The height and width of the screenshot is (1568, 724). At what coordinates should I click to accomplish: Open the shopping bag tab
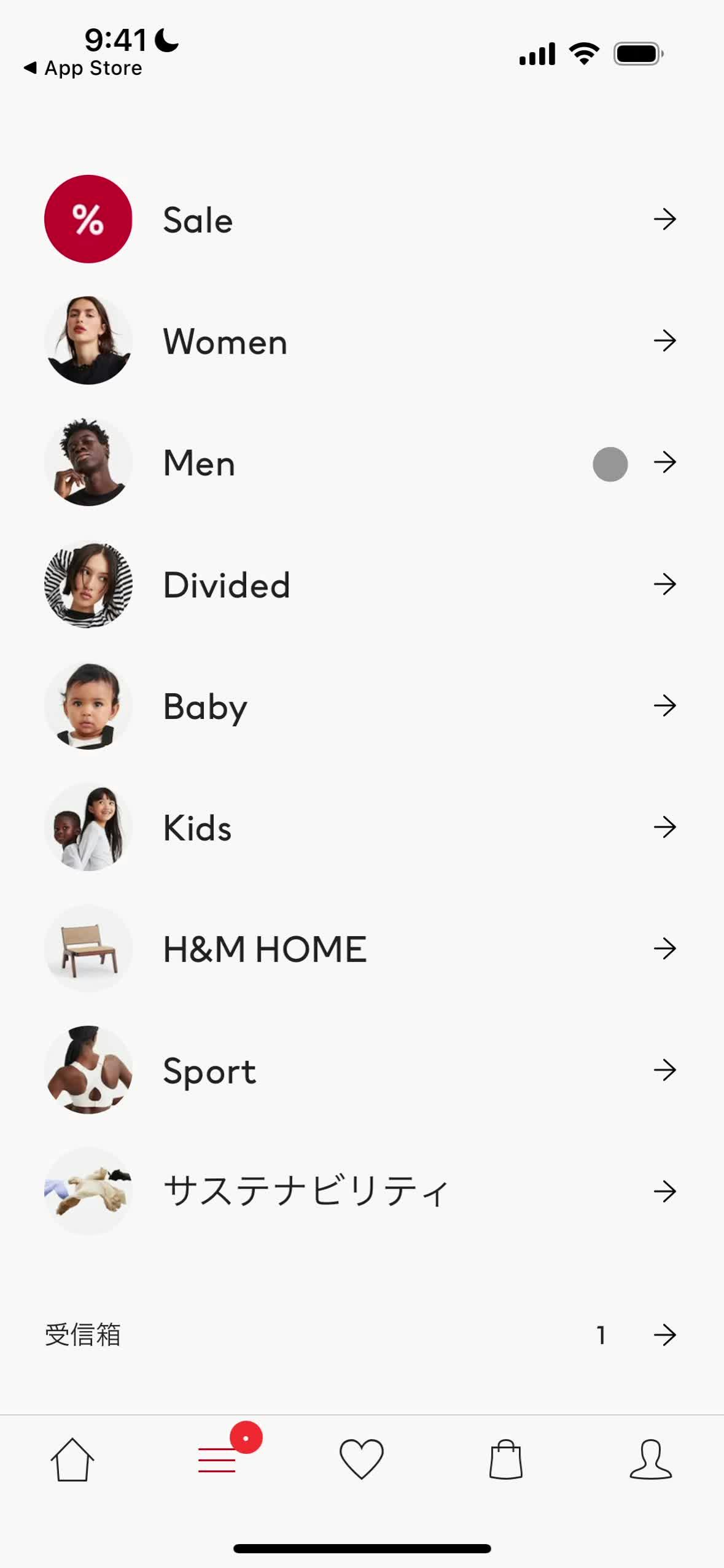pos(506,1459)
